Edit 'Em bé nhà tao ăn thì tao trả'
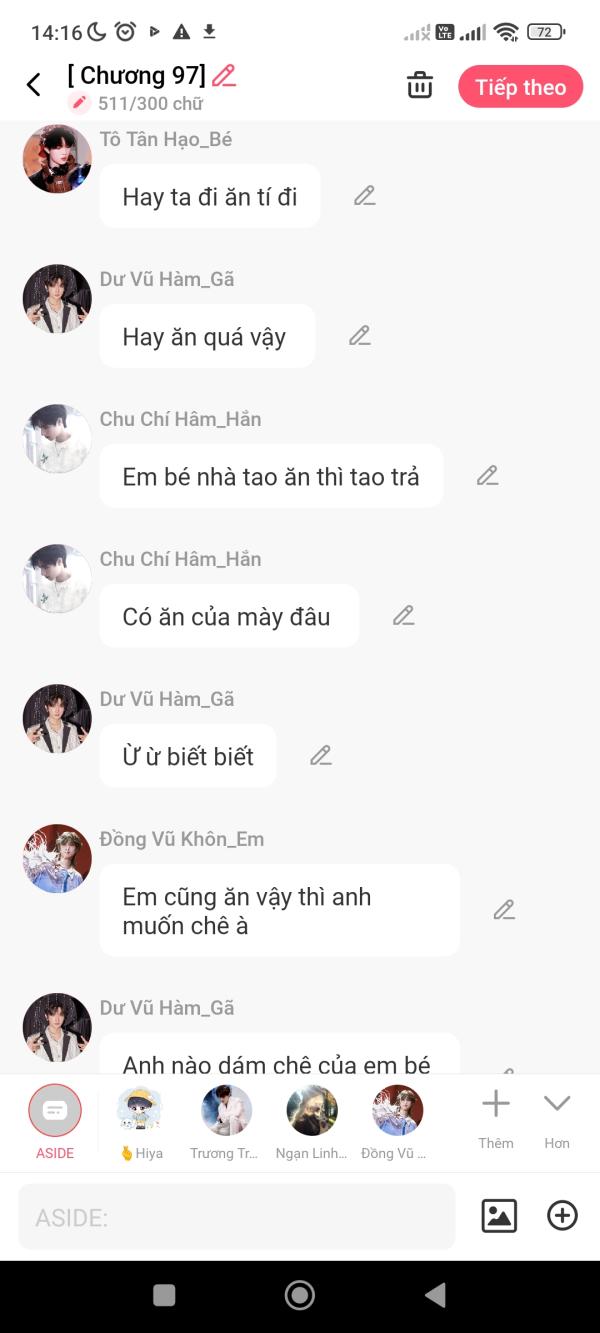600x1333 pixels. 488,476
